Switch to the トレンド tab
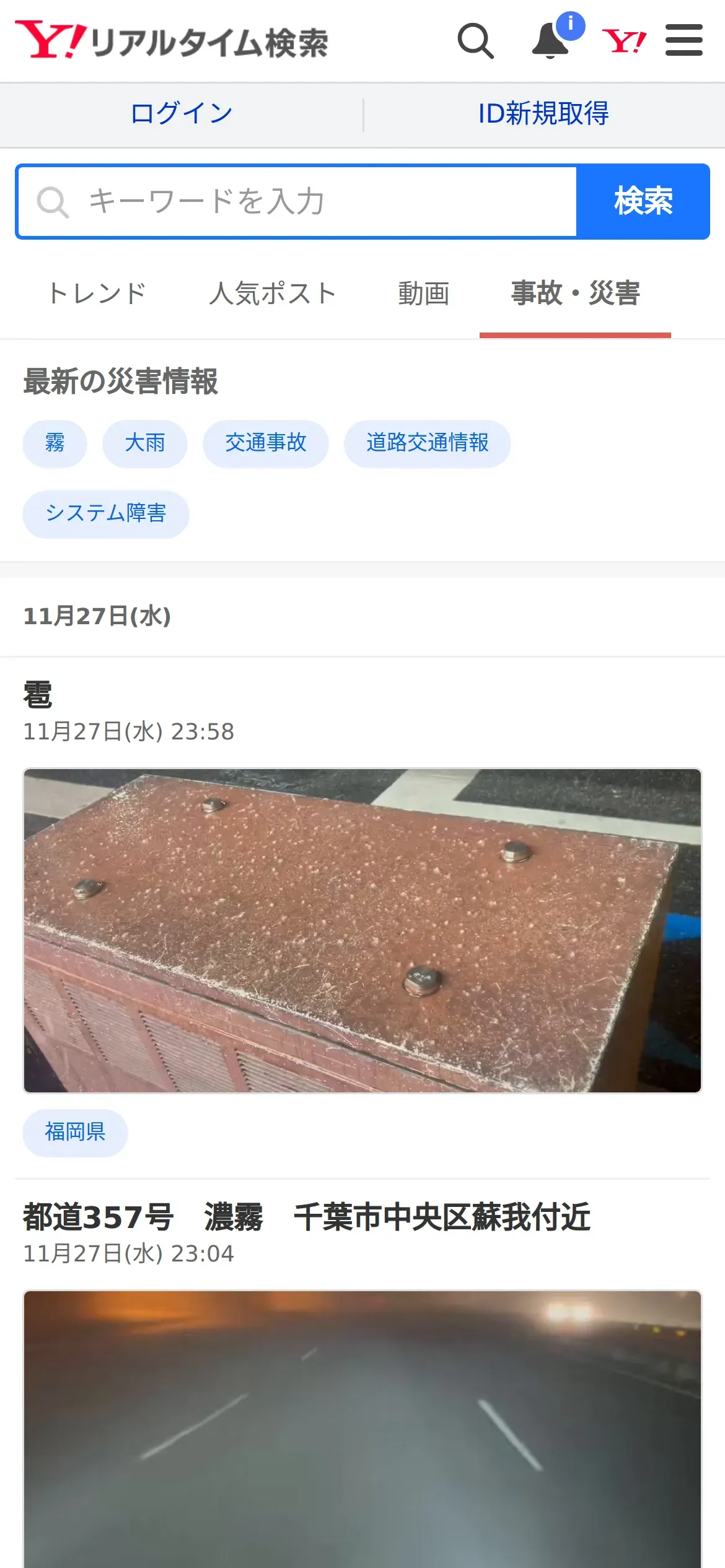Image resolution: width=725 pixels, height=1568 pixels. coord(98,294)
